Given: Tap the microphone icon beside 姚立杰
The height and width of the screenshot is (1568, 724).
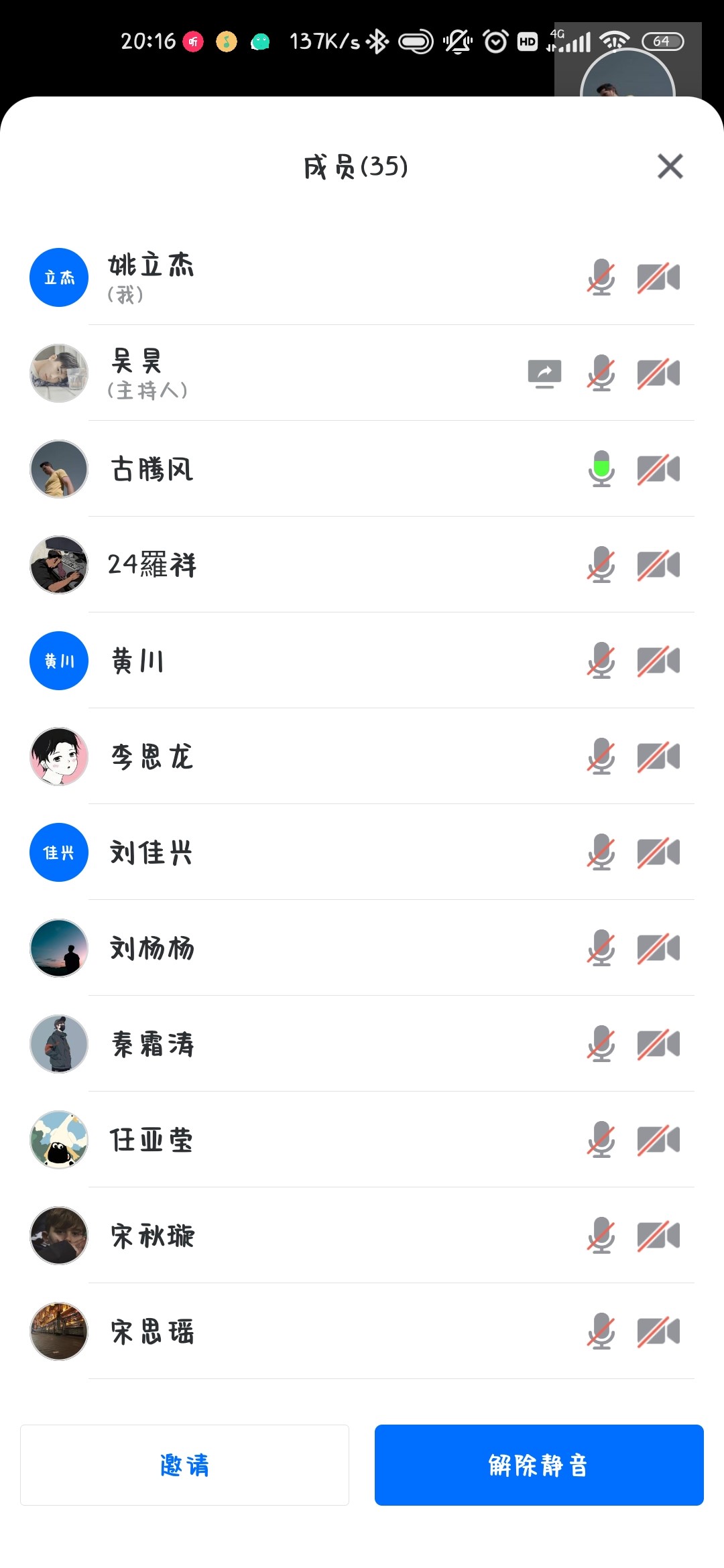Looking at the screenshot, I should (601, 277).
